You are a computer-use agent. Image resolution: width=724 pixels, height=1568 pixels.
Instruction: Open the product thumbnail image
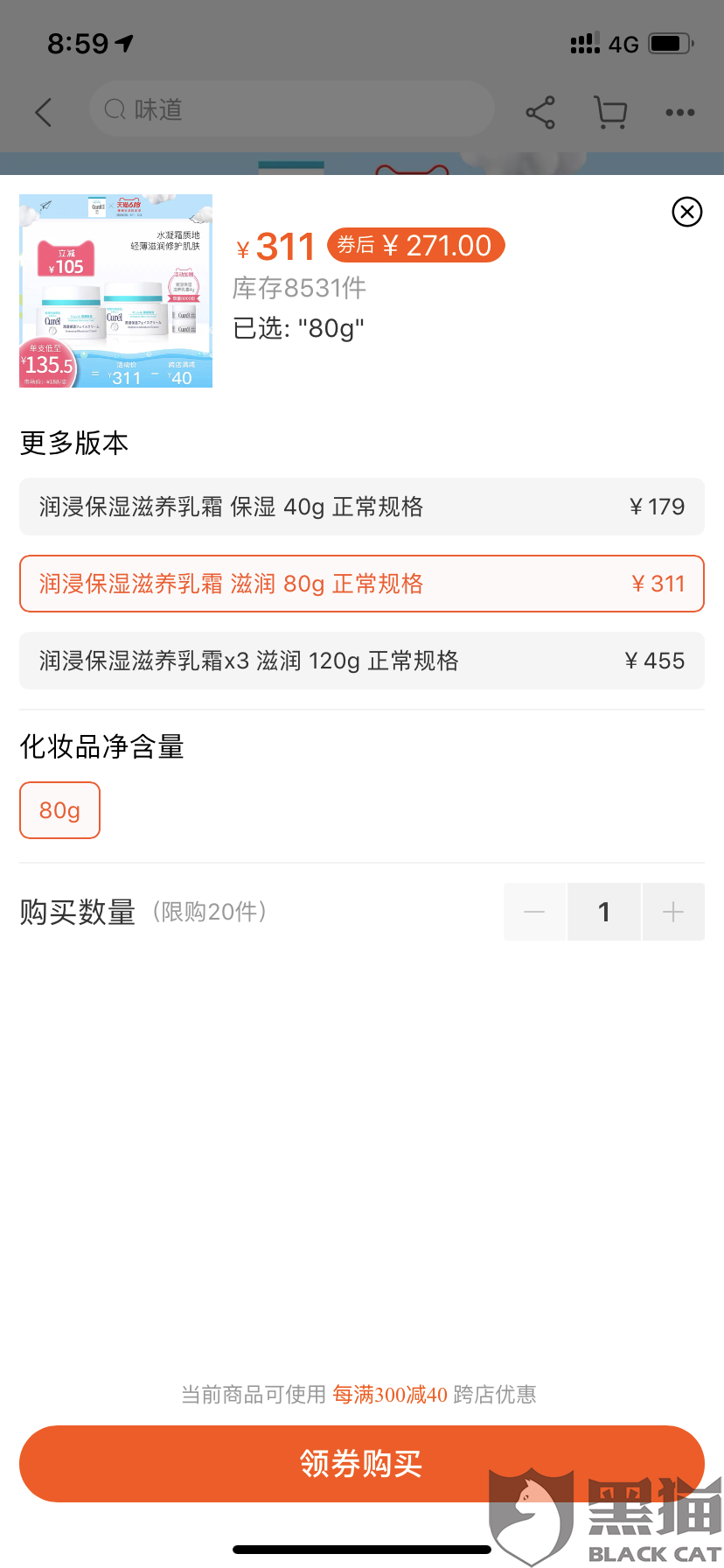(115, 290)
